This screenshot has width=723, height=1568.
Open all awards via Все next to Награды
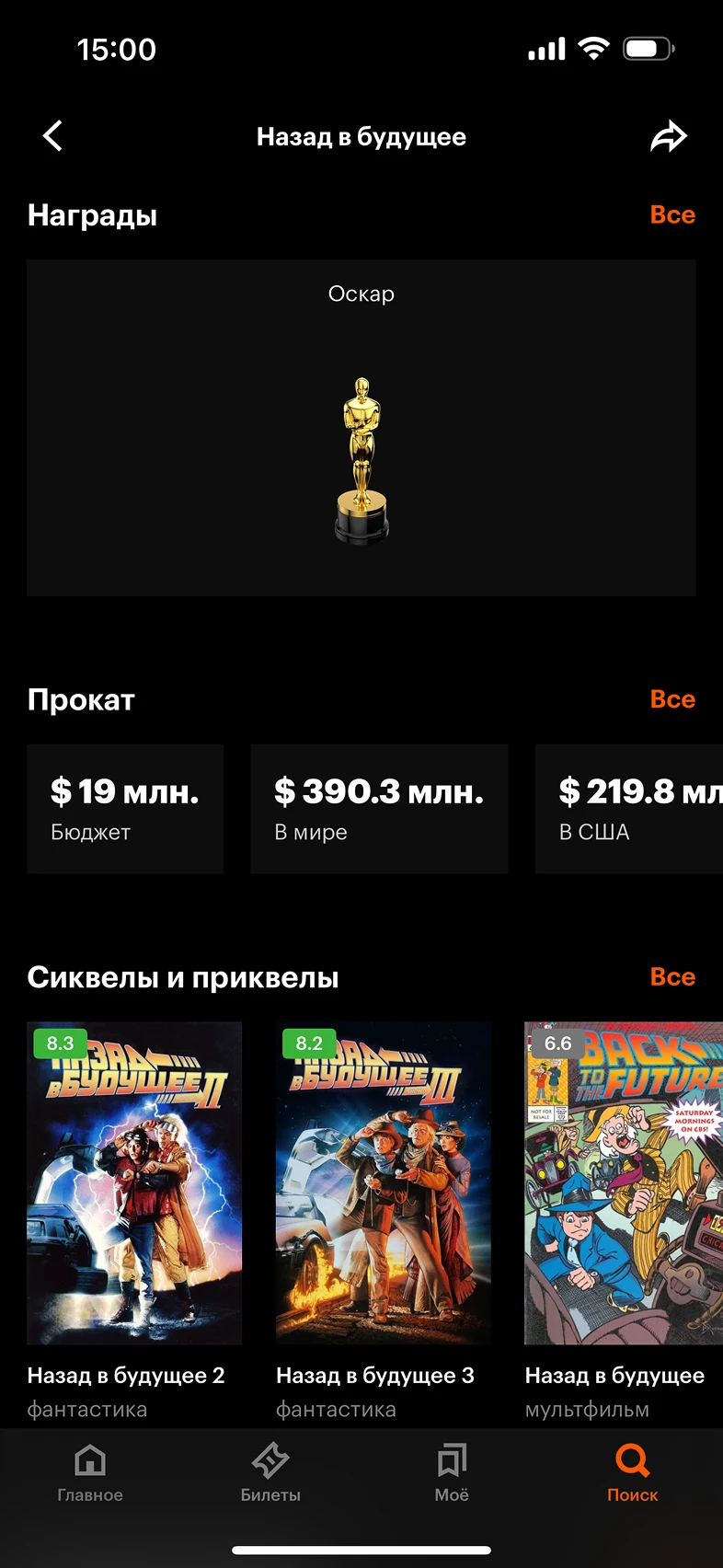click(672, 215)
